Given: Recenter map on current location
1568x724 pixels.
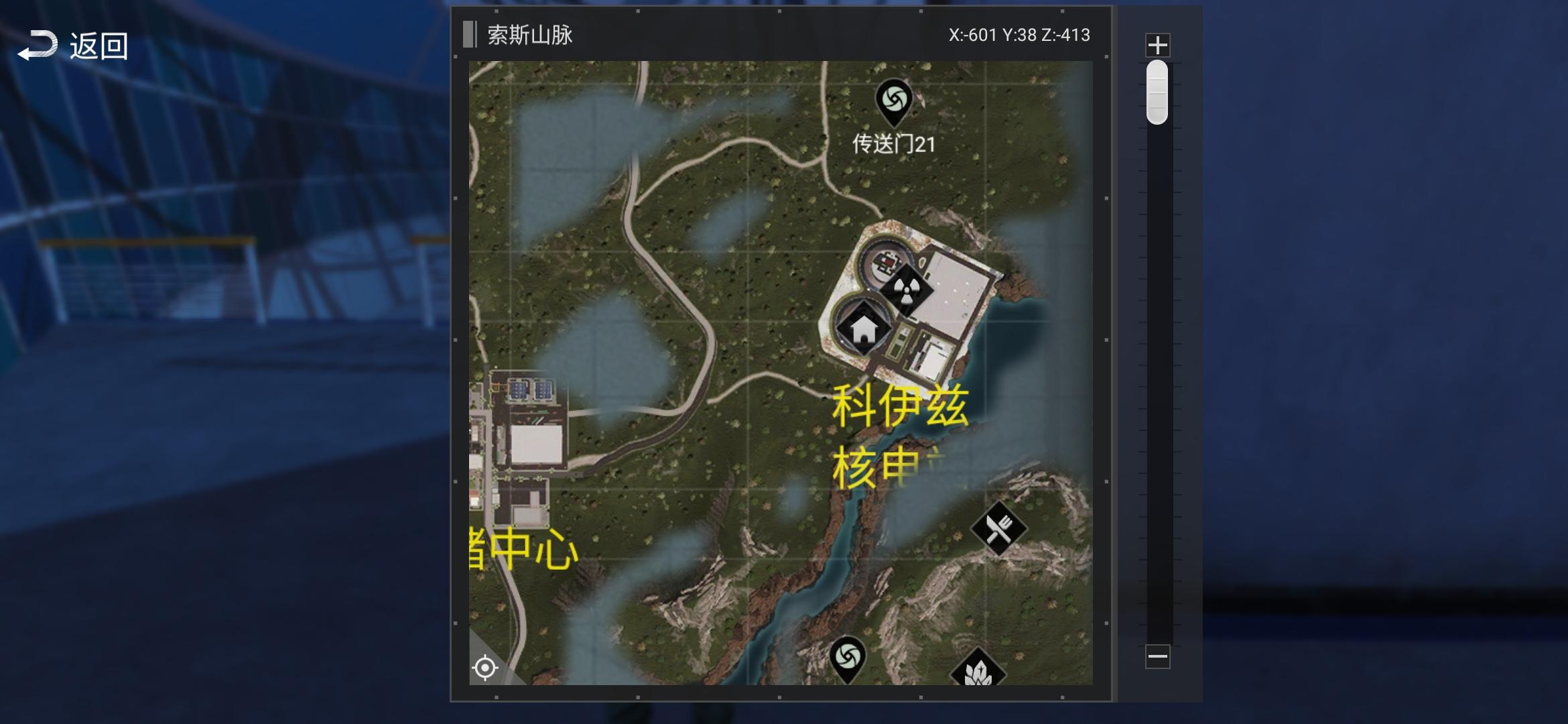Looking at the screenshot, I should point(484,668).
